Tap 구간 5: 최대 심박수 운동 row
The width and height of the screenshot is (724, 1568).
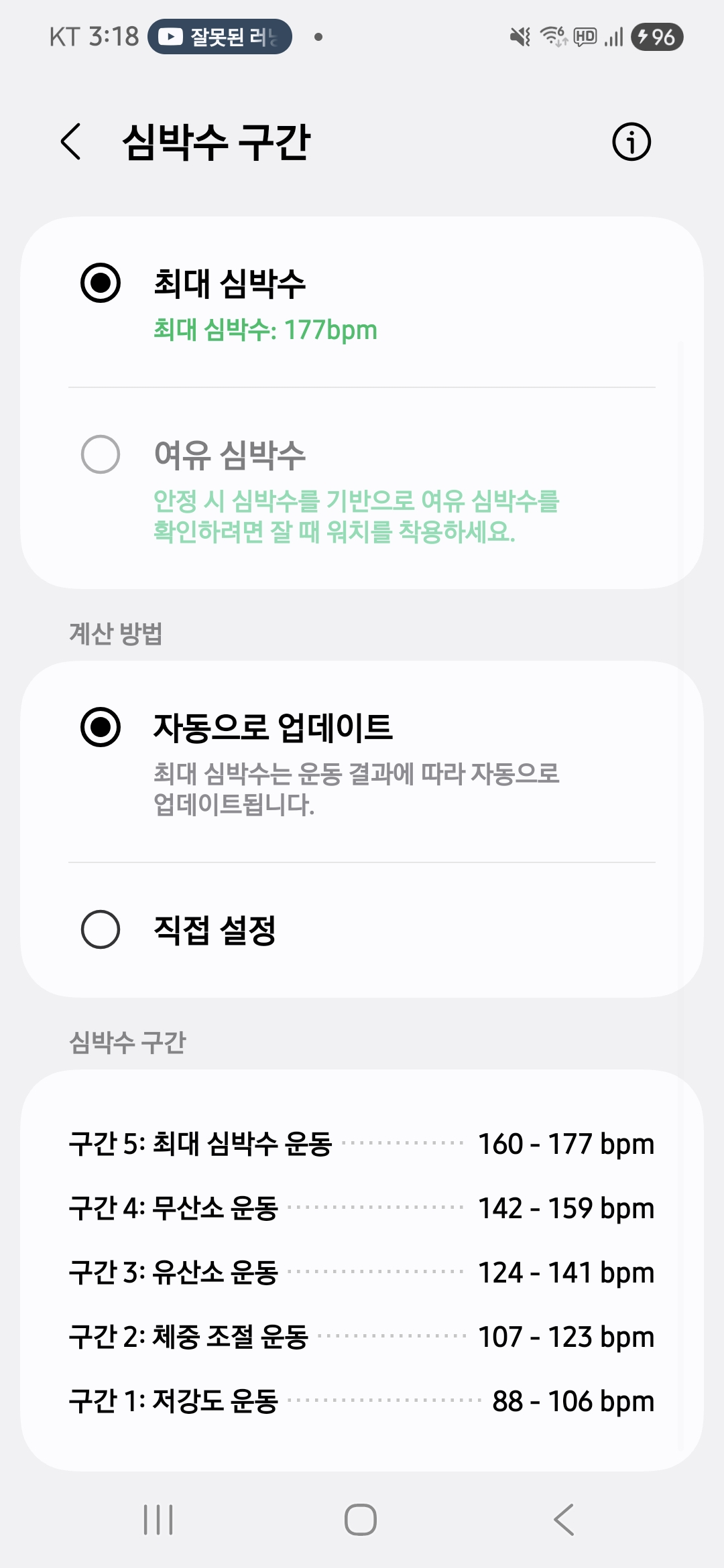click(362, 1145)
